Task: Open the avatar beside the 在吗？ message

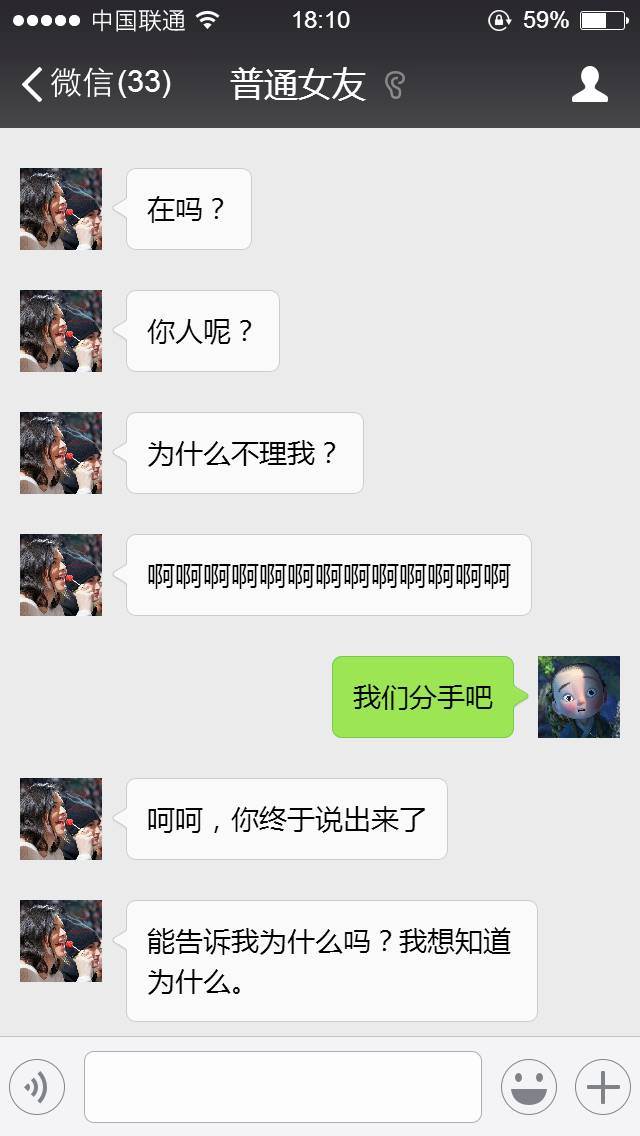Action: tap(61, 209)
